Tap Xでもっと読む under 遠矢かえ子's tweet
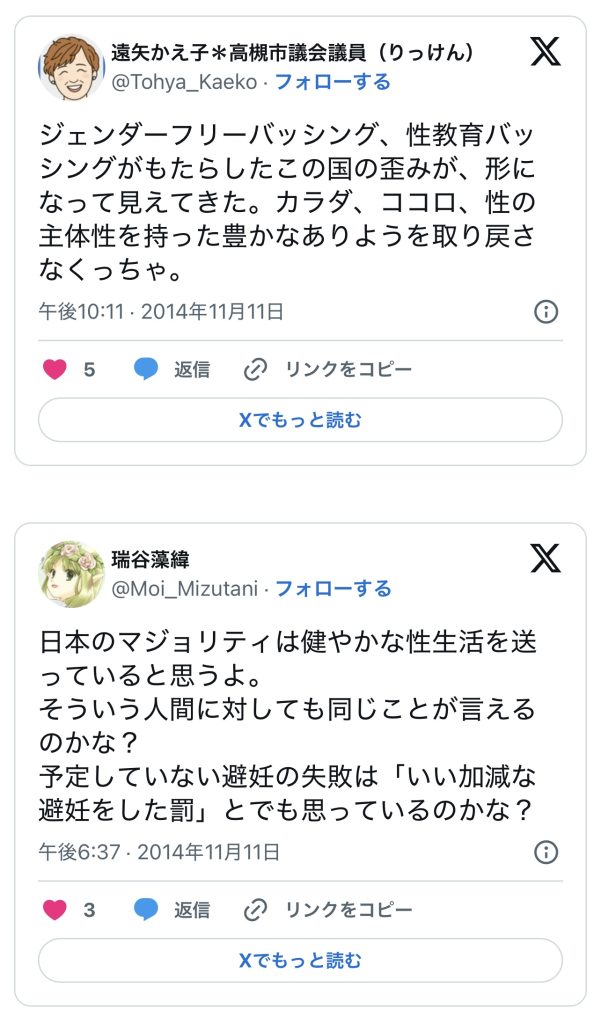Viewport: 601px width, 1024px height. coord(300,420)
